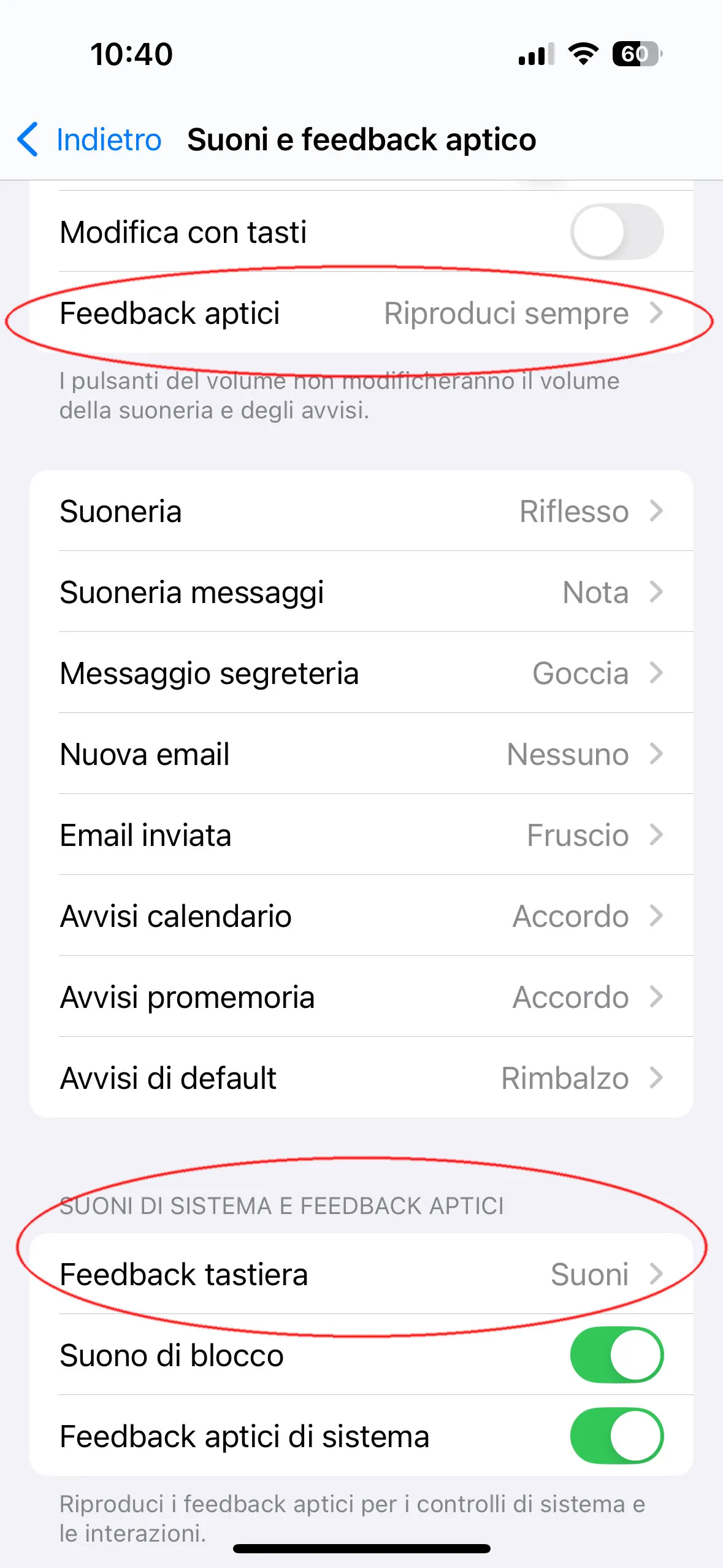Open Suoneria messaggi set to Nota
Viewport: 723px width, 1568px height.
point(361,592)
